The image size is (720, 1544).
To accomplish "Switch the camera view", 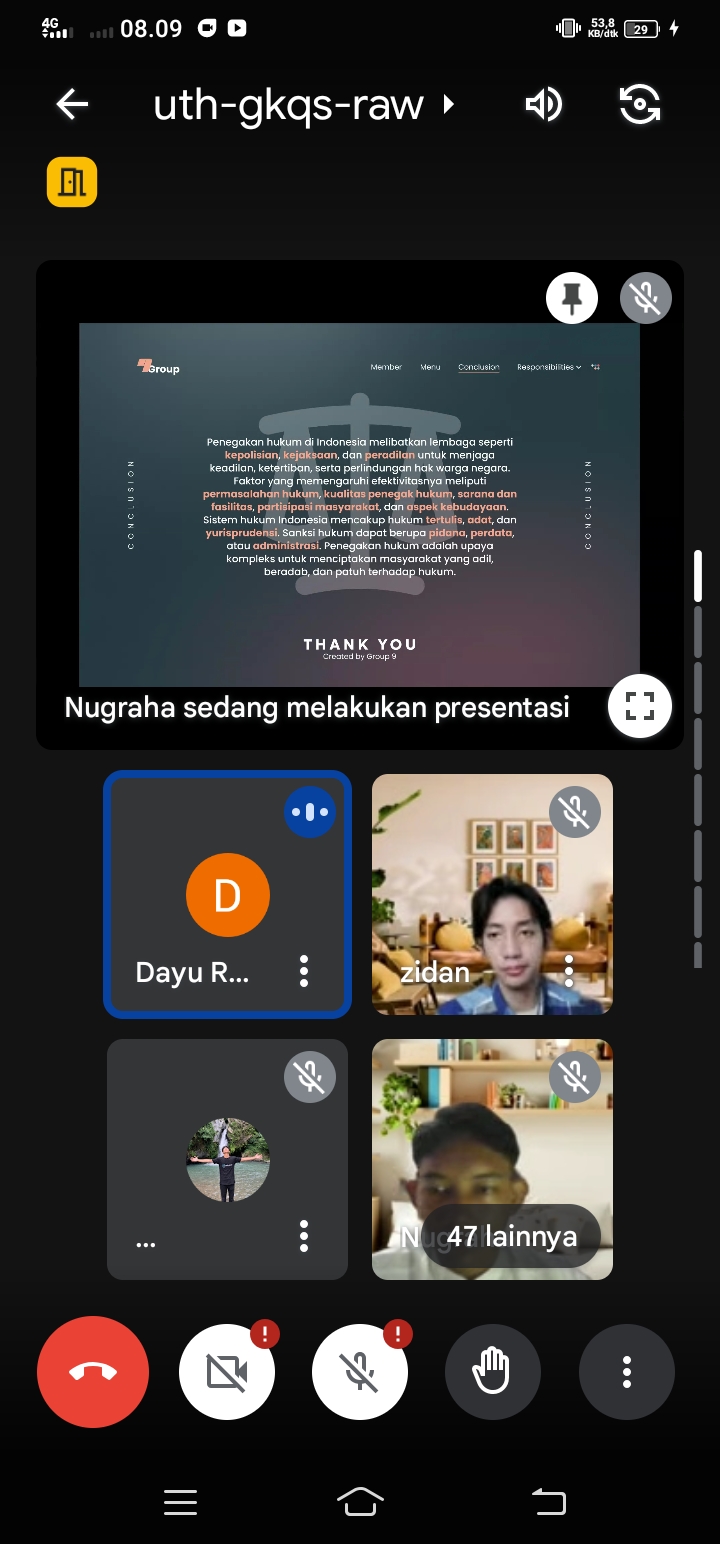I will click(x=640, y=104).
